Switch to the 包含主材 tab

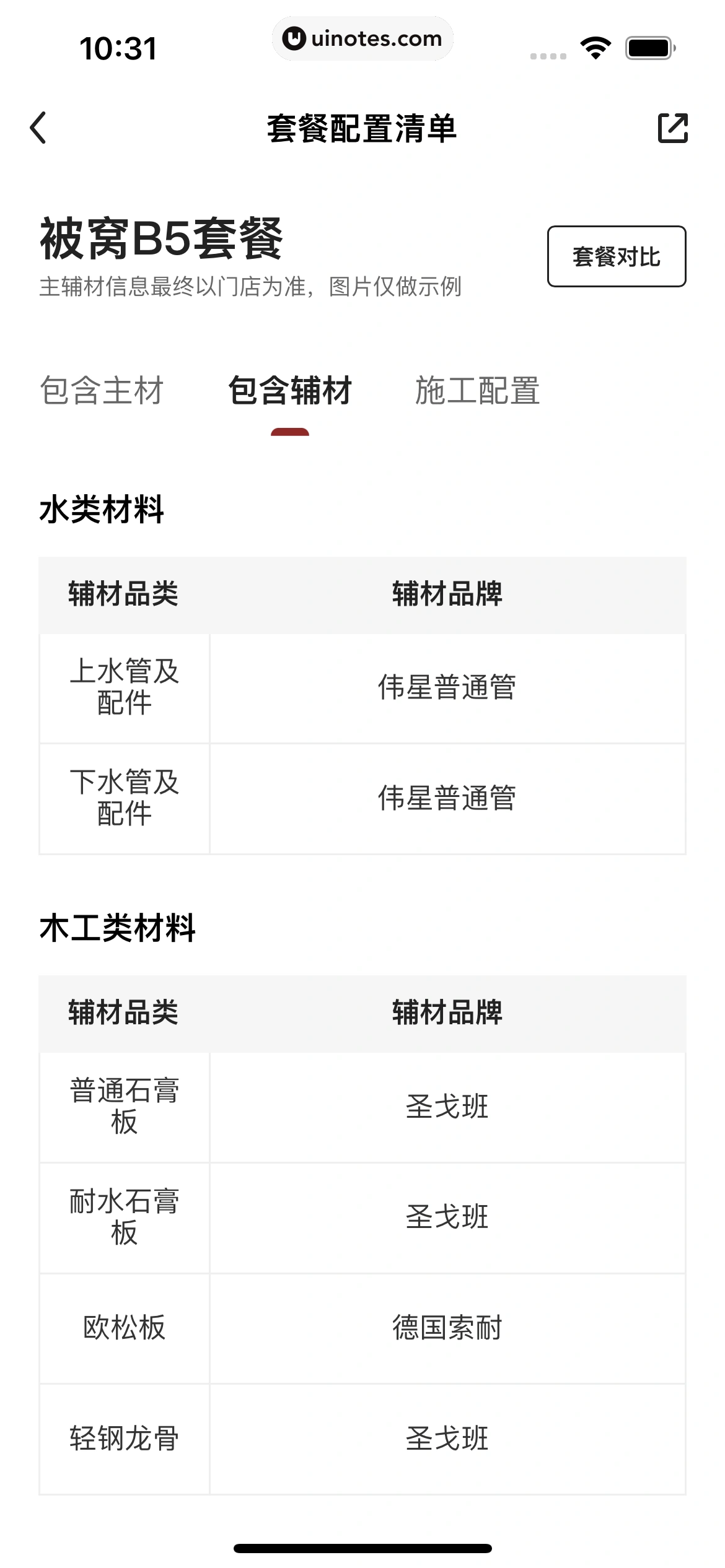click(102, 391)
